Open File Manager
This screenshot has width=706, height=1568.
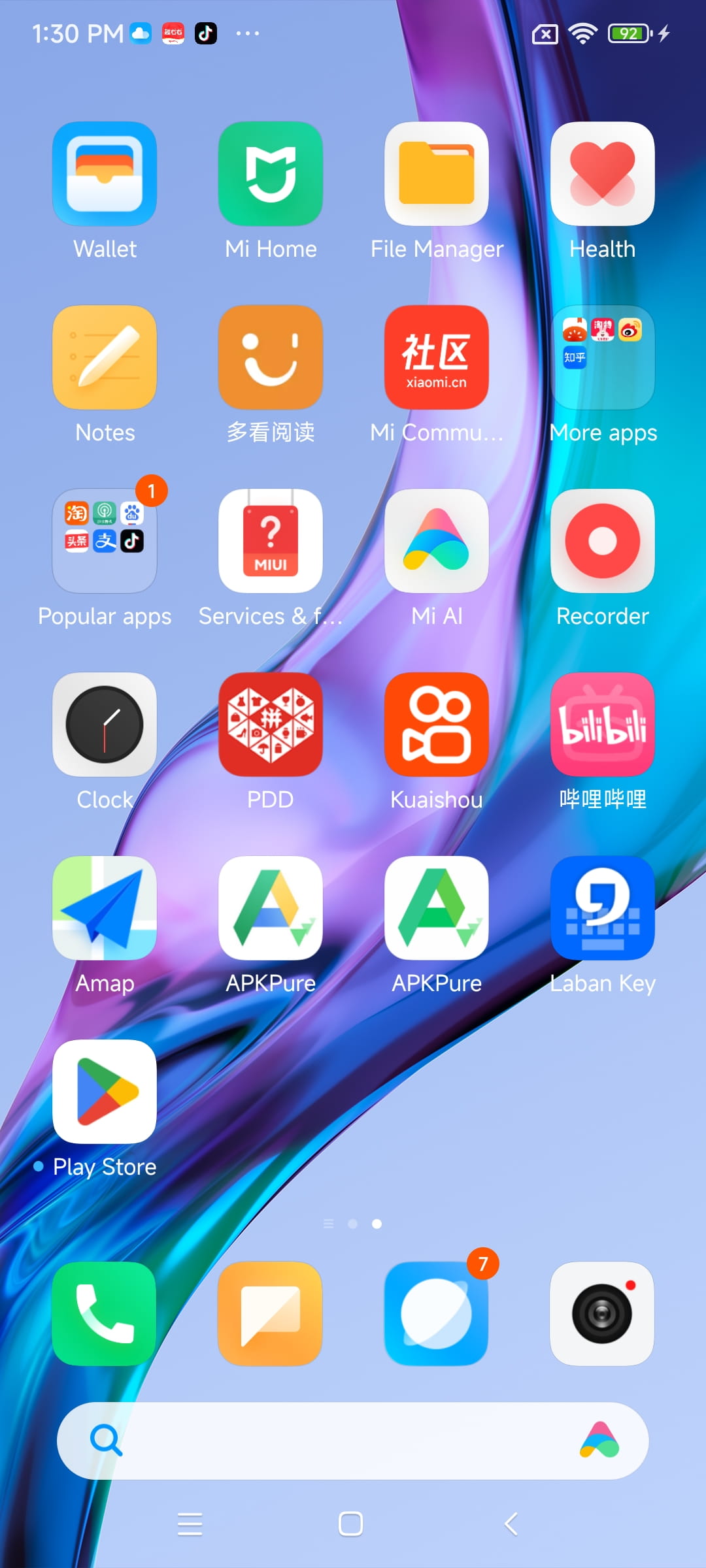(437, 174)
